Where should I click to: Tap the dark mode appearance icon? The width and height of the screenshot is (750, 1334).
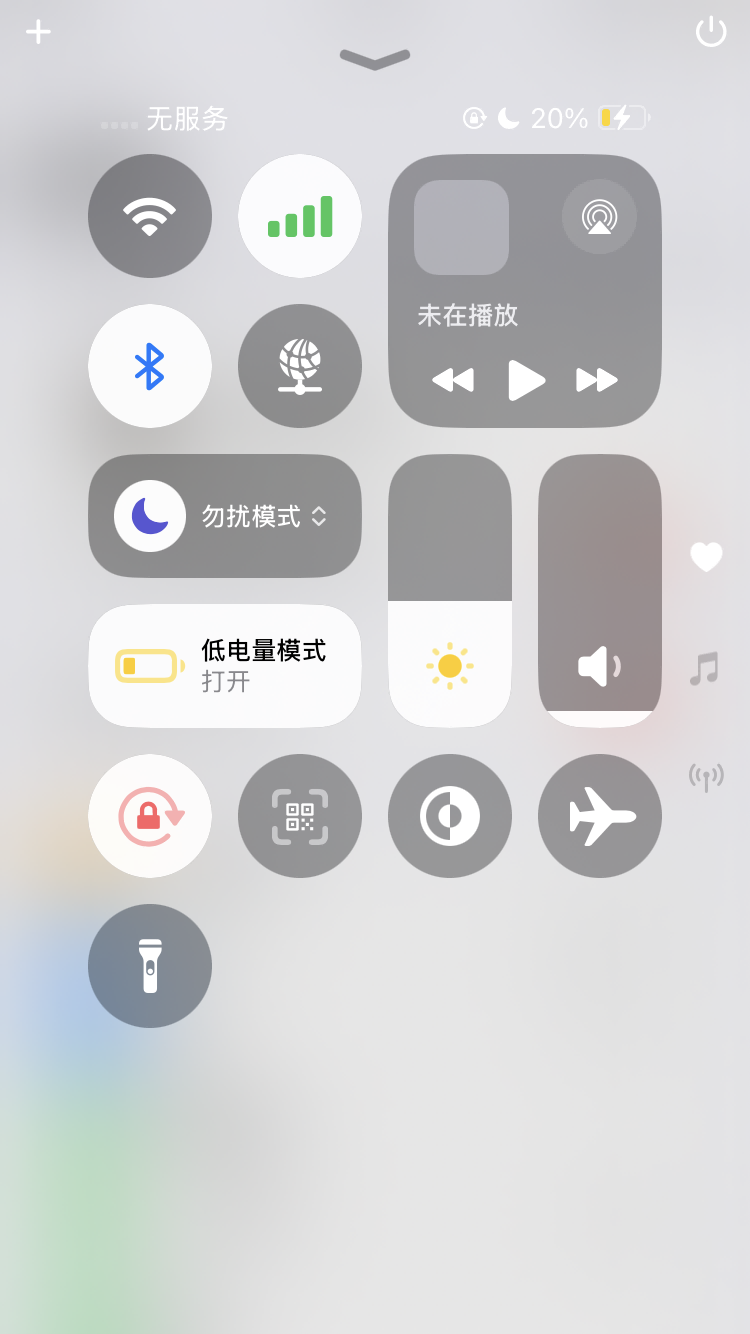450,816
